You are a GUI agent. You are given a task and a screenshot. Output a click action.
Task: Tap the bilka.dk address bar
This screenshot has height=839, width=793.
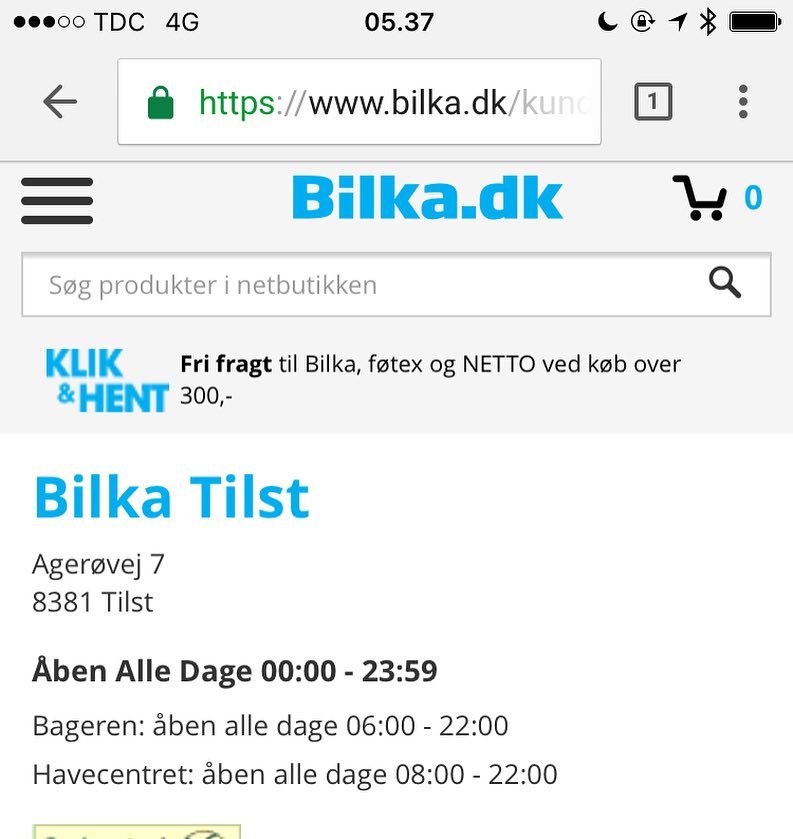(360, 102)
